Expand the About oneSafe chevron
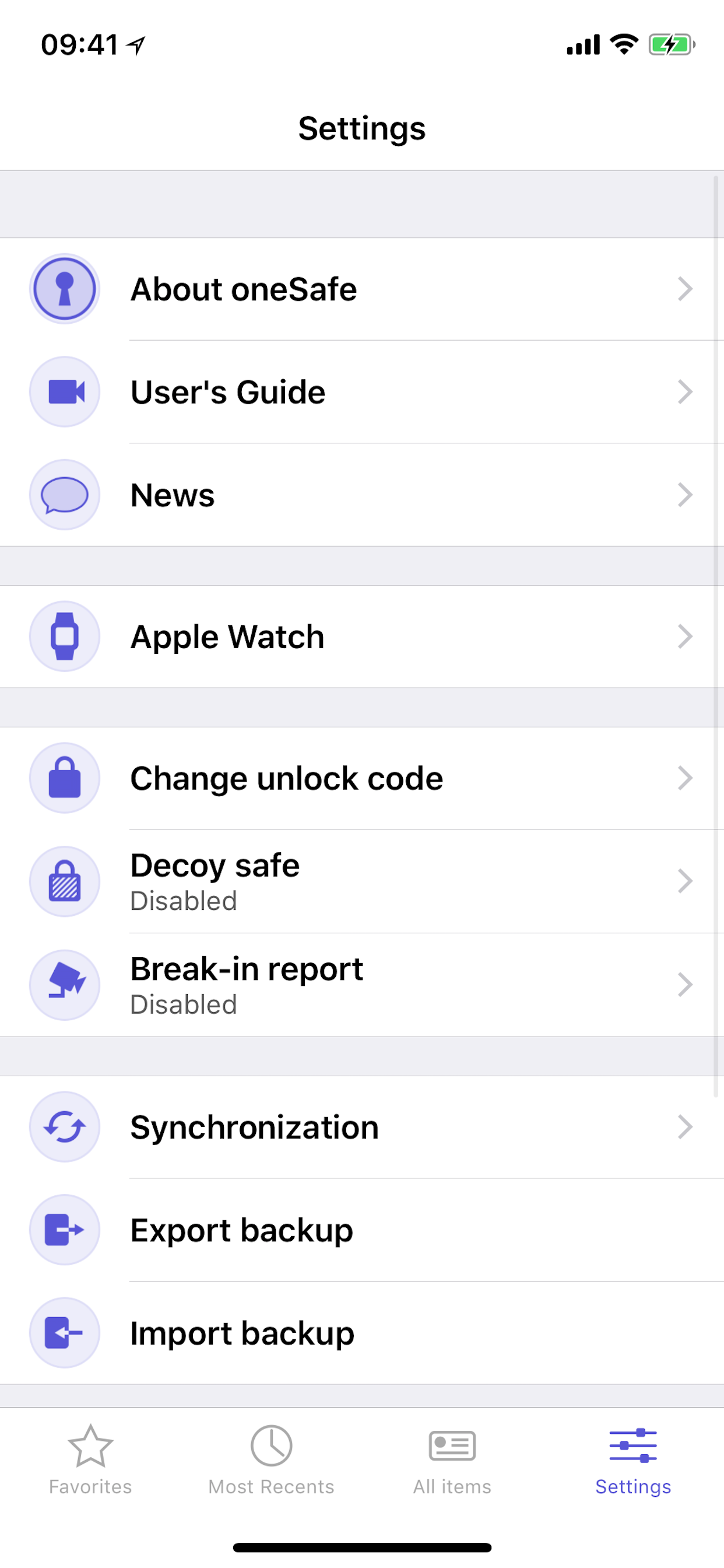 pos(686,288)
